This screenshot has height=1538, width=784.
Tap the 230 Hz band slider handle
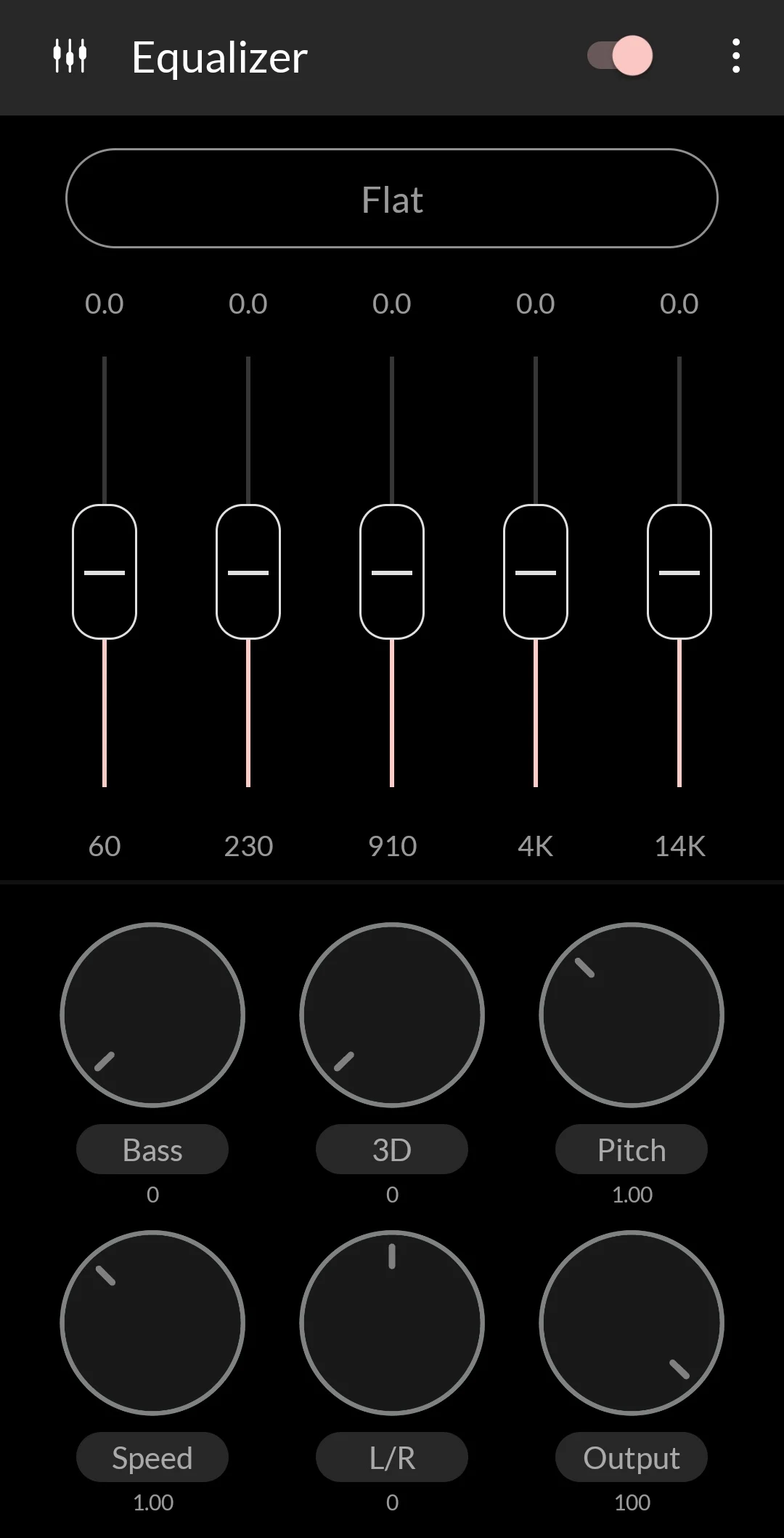tap(248, 572)
